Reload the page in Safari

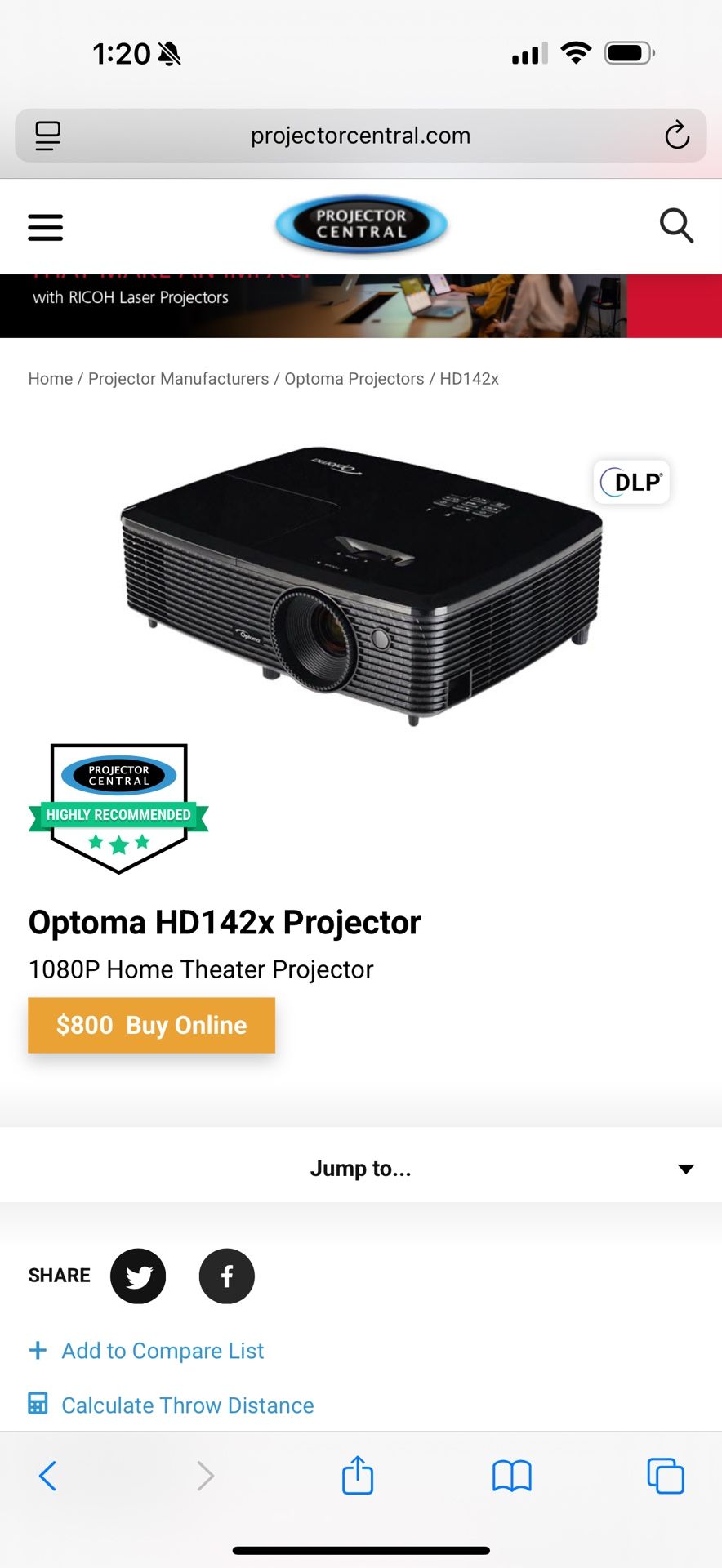point(676,136)
